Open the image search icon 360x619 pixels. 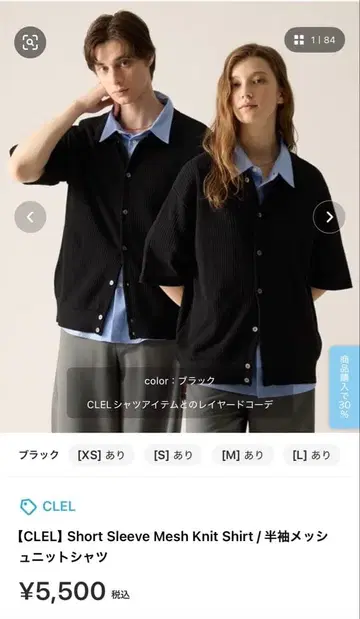30,42
